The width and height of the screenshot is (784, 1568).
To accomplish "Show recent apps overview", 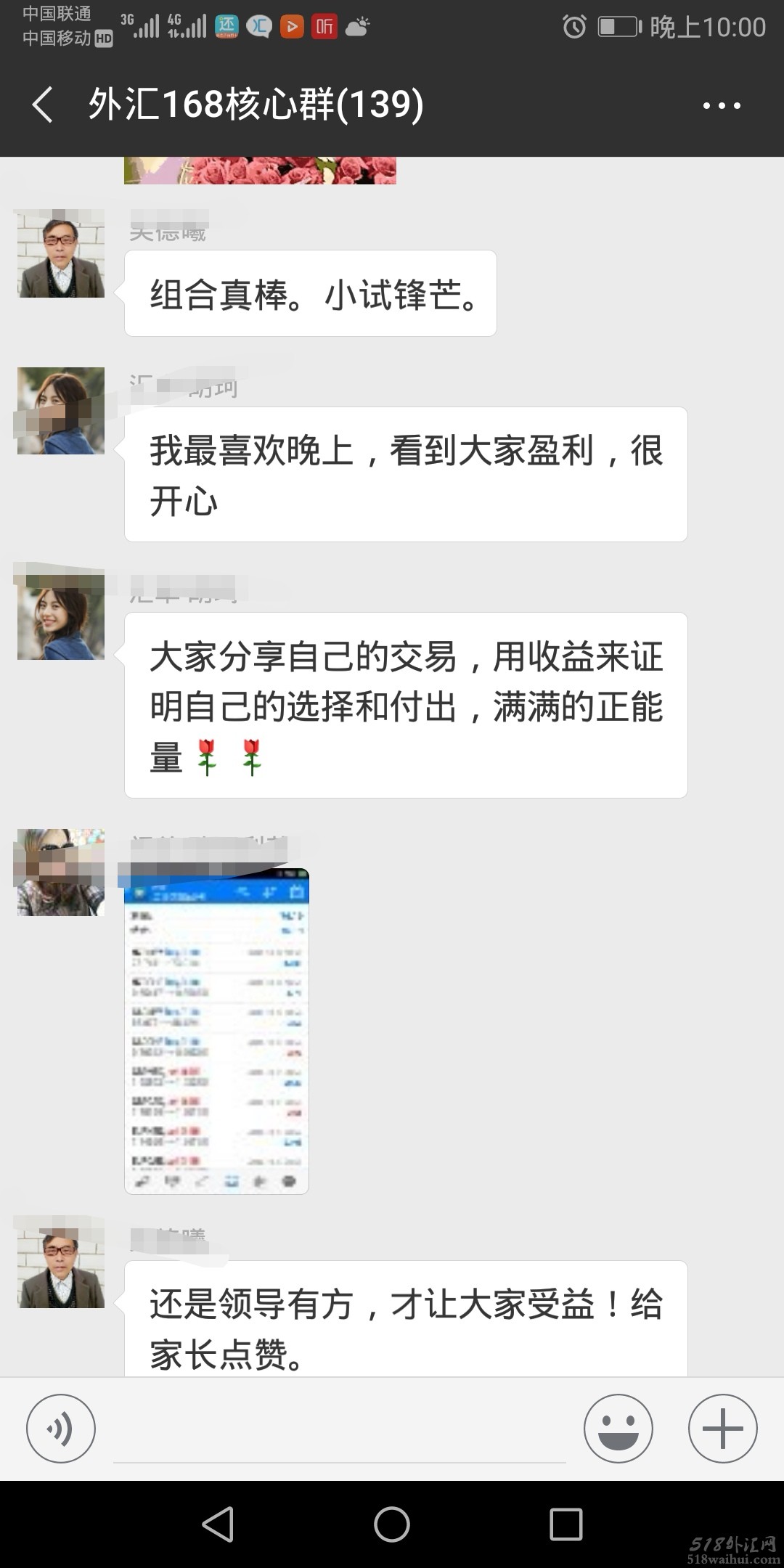I will pos(566,1524).
